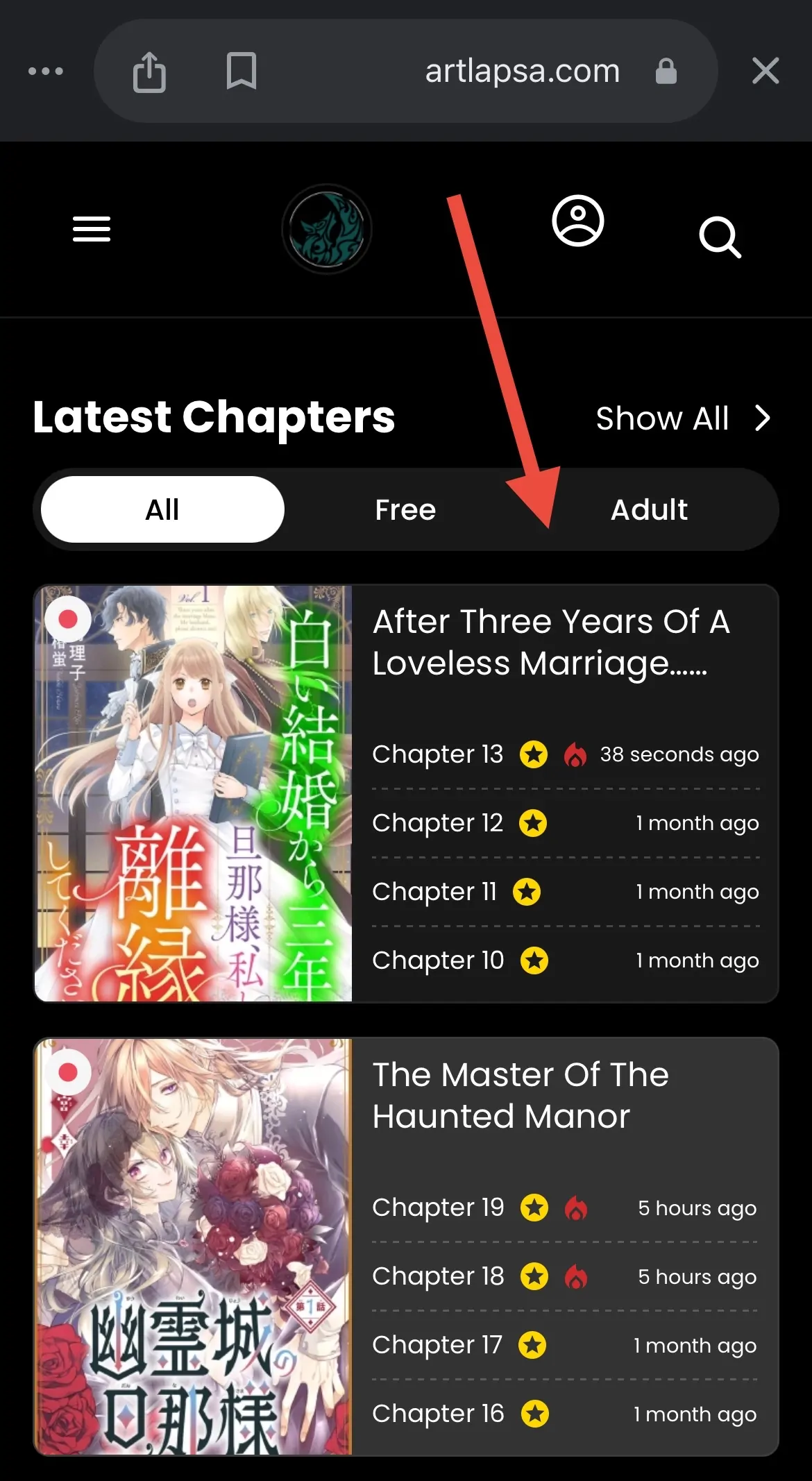Bookmark this page in browser
The height and width of the screenshot is (1481, 812).
click(242, 71)
